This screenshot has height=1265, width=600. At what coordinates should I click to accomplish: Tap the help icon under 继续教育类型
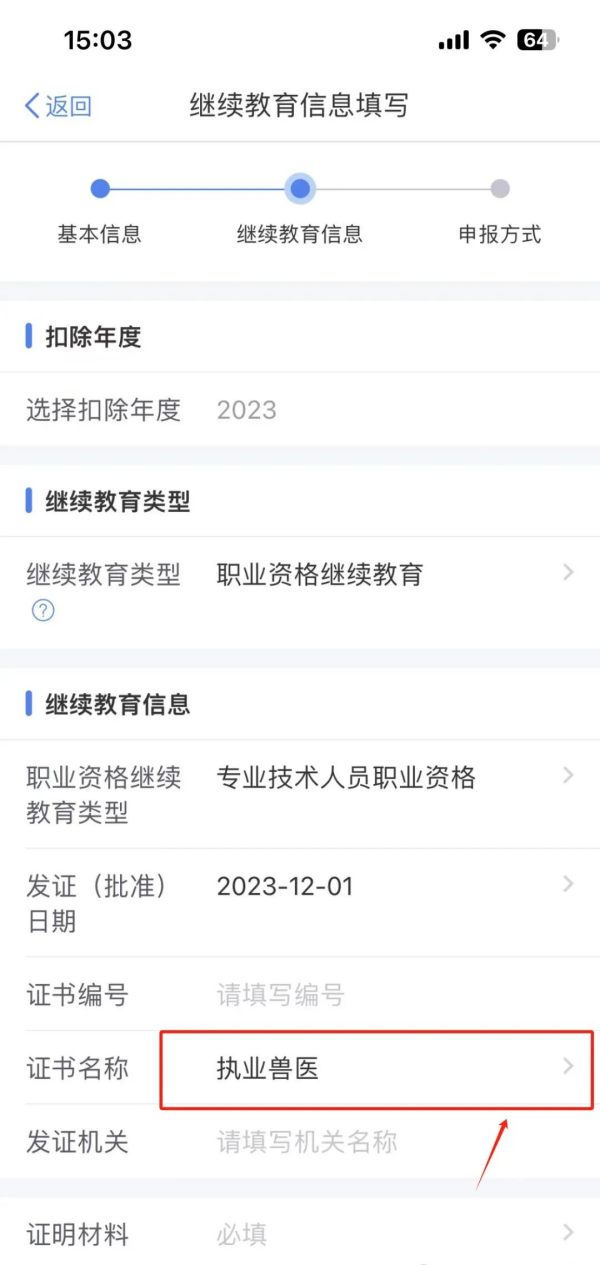43,610
